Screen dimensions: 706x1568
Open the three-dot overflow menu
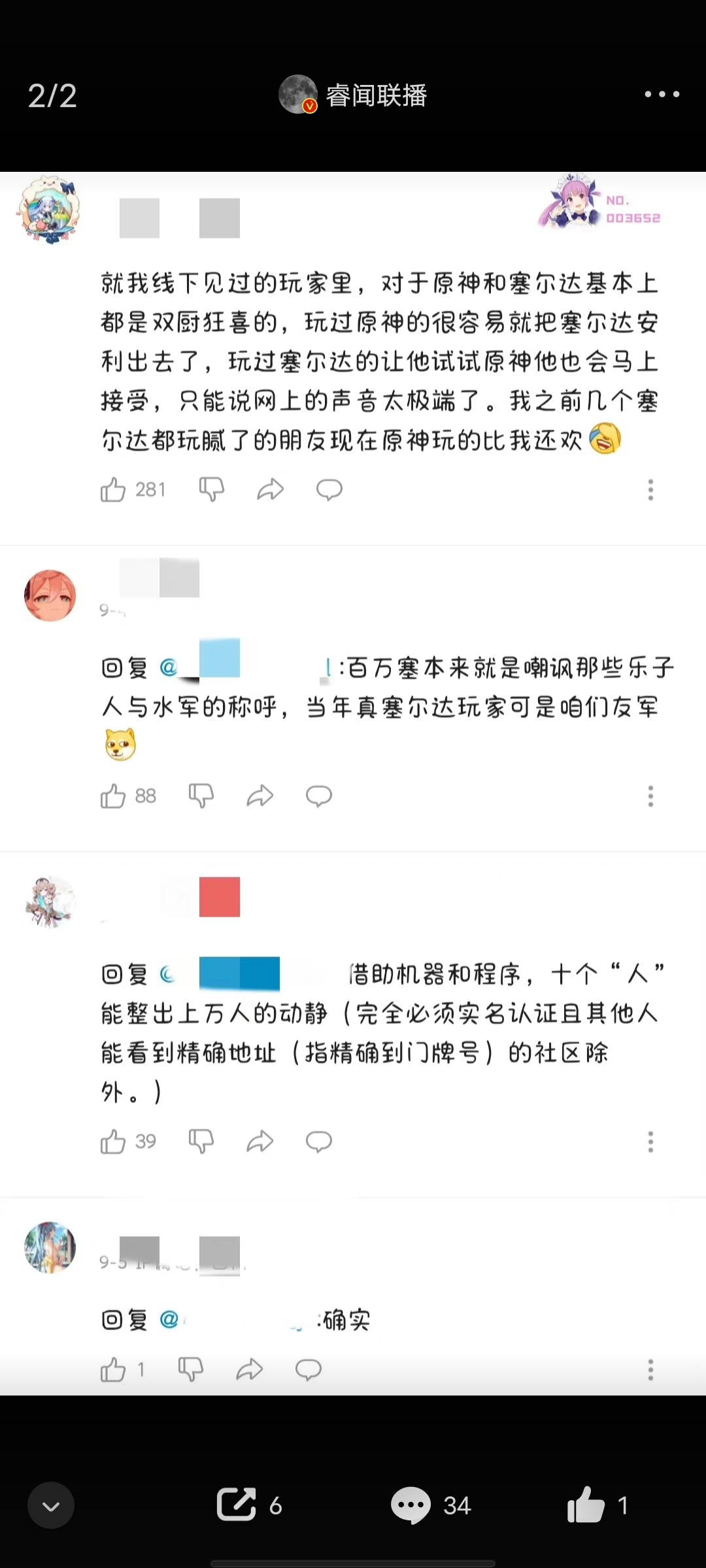pos(662,95)
